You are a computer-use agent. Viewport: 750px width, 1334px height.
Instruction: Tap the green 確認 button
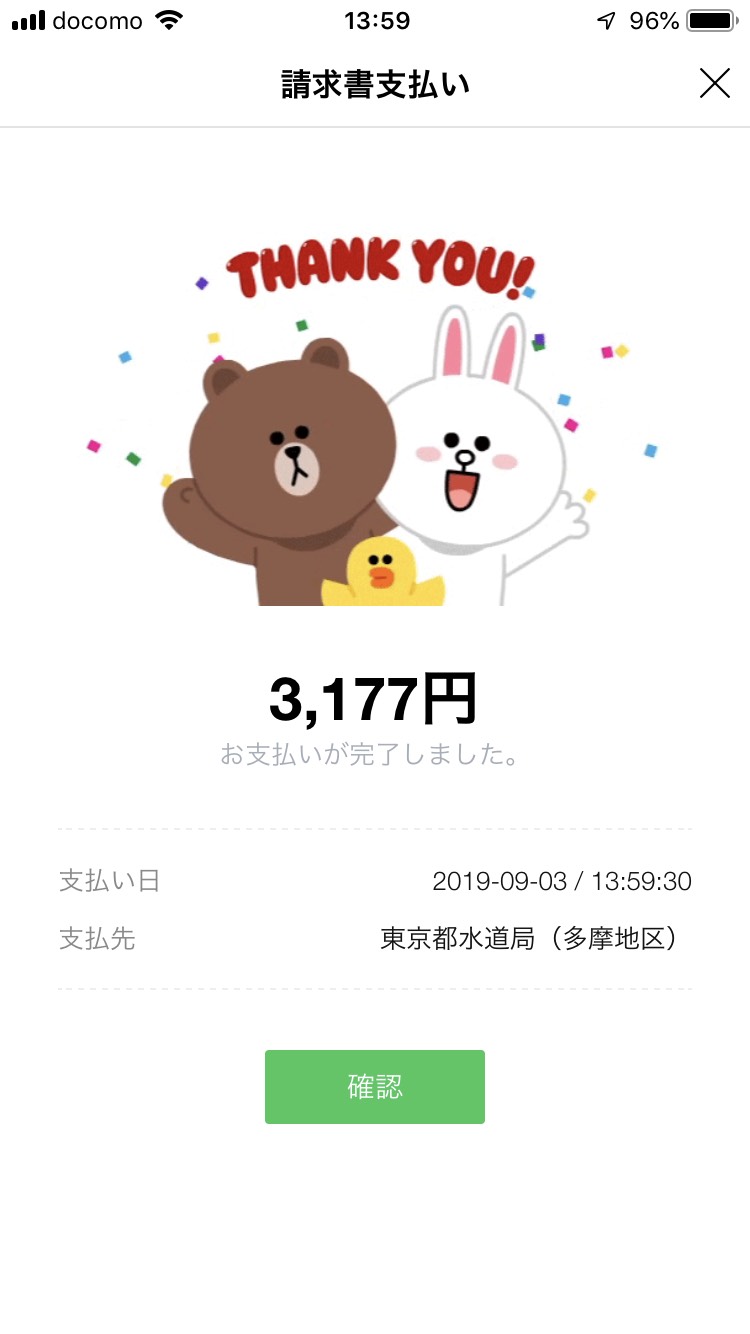pyautogui.click(x=375, y=1087)
